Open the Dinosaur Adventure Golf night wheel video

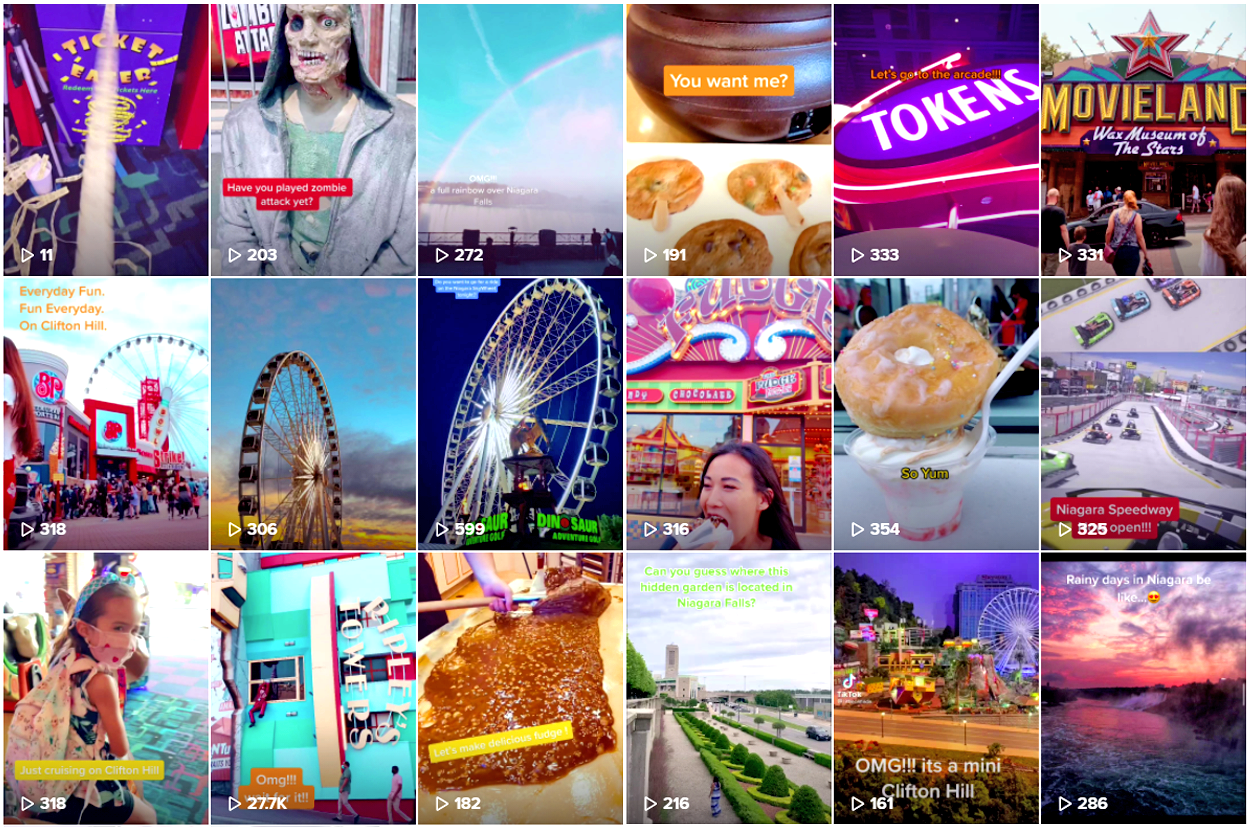click(x=520, y=414)
